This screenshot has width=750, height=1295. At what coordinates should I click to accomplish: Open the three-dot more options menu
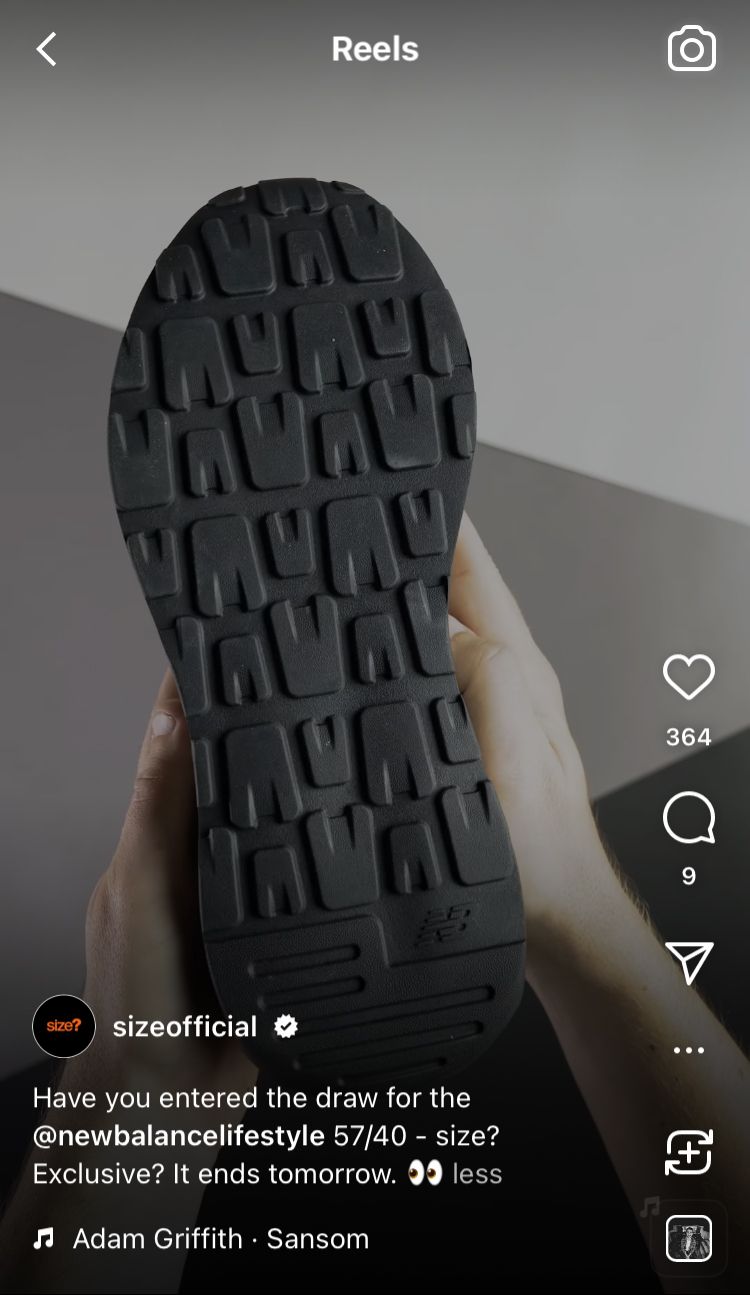688,1050
